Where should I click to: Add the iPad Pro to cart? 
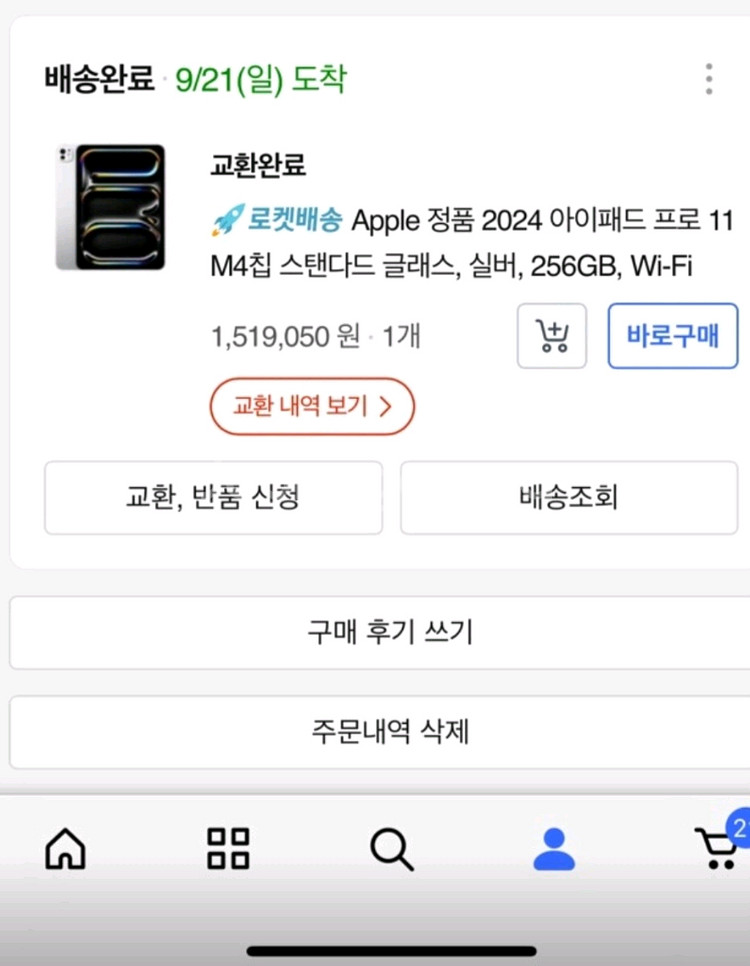(x=552, y=336)
